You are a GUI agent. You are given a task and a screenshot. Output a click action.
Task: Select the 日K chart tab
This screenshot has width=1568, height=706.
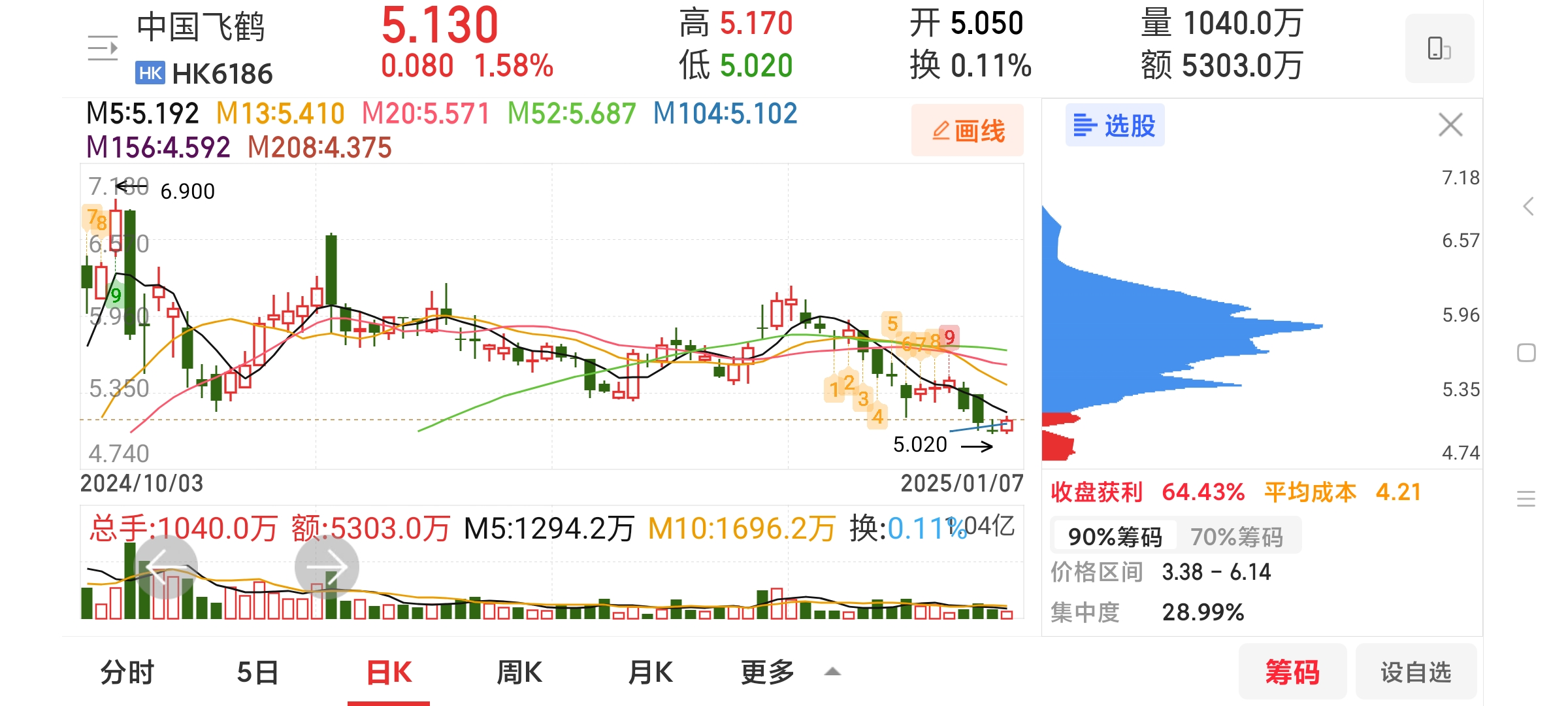point(389,672)
